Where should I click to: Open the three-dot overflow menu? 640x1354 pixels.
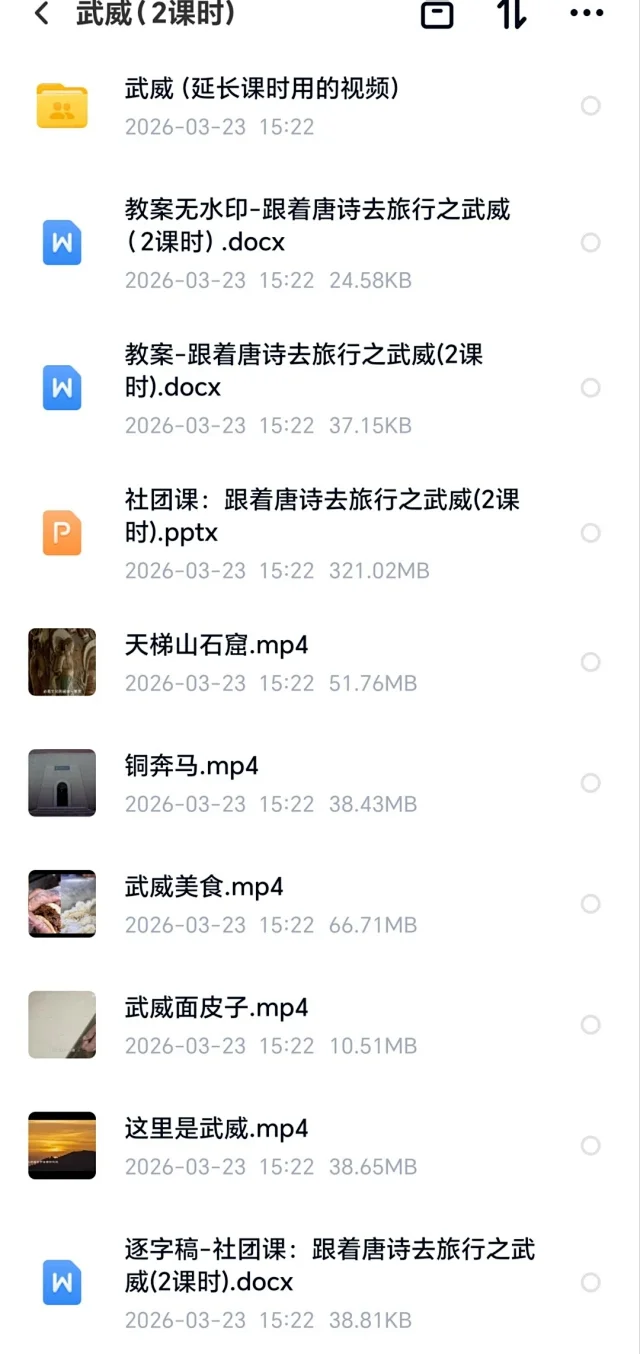tap(586, 14)
